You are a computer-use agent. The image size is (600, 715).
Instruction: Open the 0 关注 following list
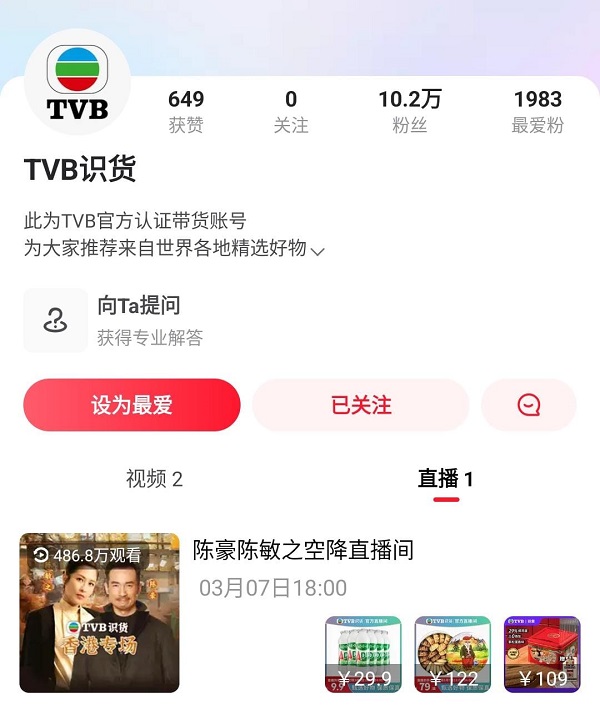pyautogui.click(x=291, y=111)
